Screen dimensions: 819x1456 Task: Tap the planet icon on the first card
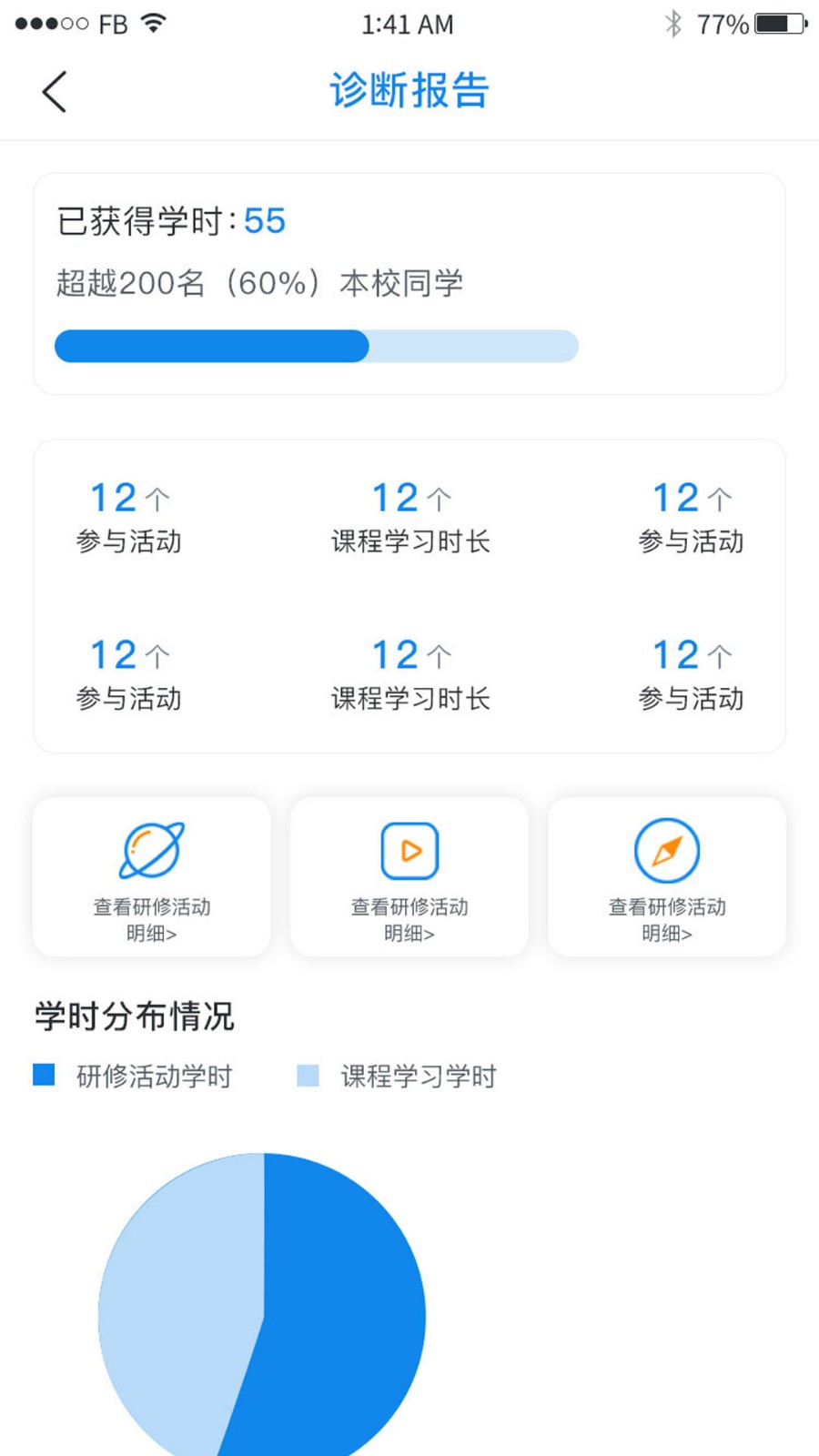(151, 849)
